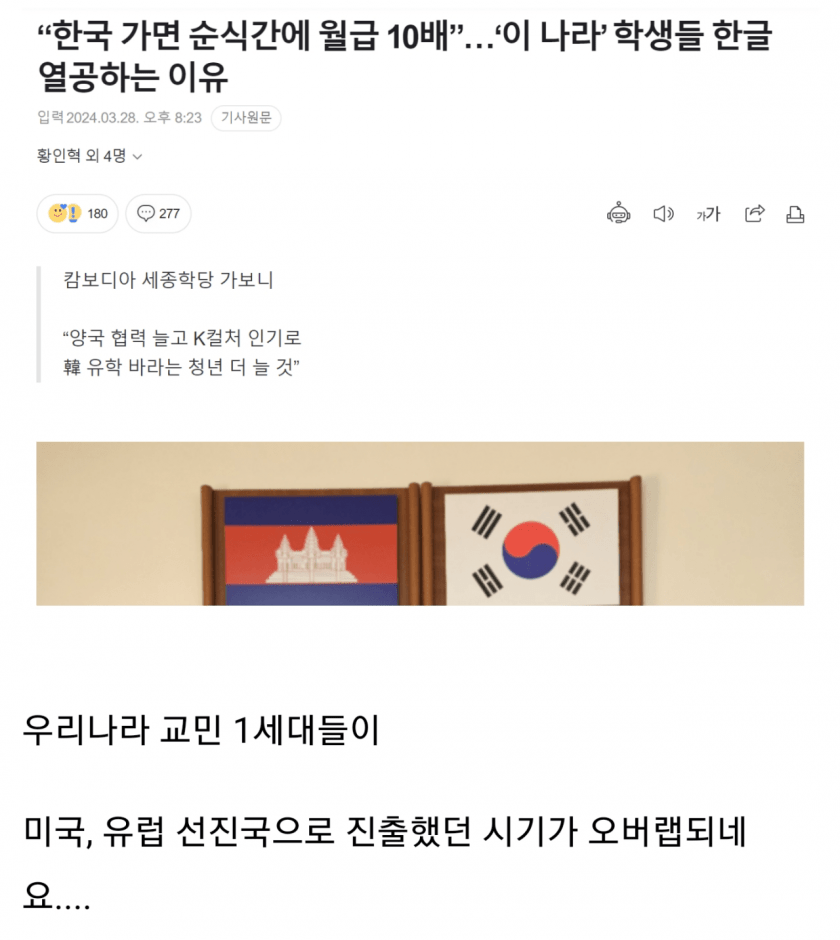The height and width of the screenshot is (940, 840).
Task: View the 277 comments
Action: click(x=158, y=213)
